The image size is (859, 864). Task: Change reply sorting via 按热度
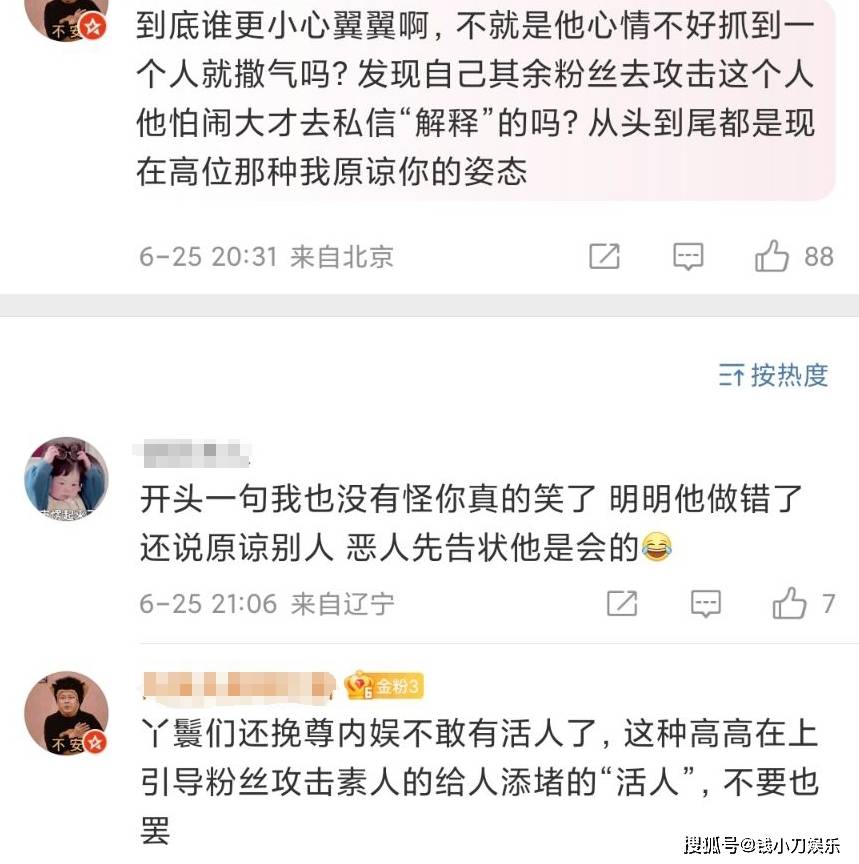coord(774,375)
